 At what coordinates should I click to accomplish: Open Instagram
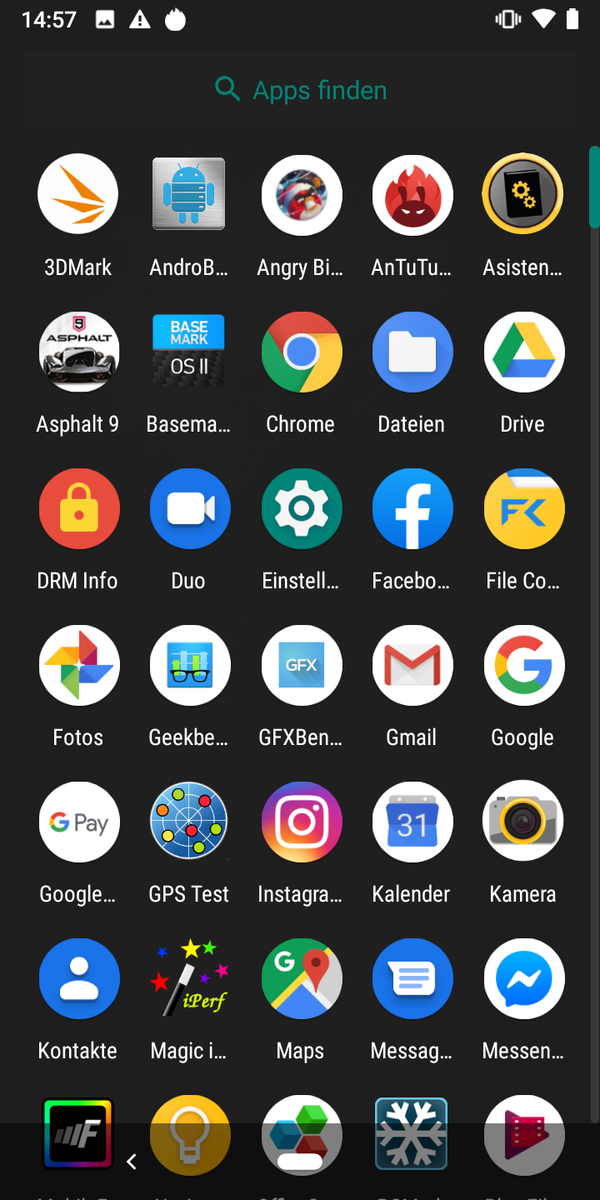(x=301, y=823)
